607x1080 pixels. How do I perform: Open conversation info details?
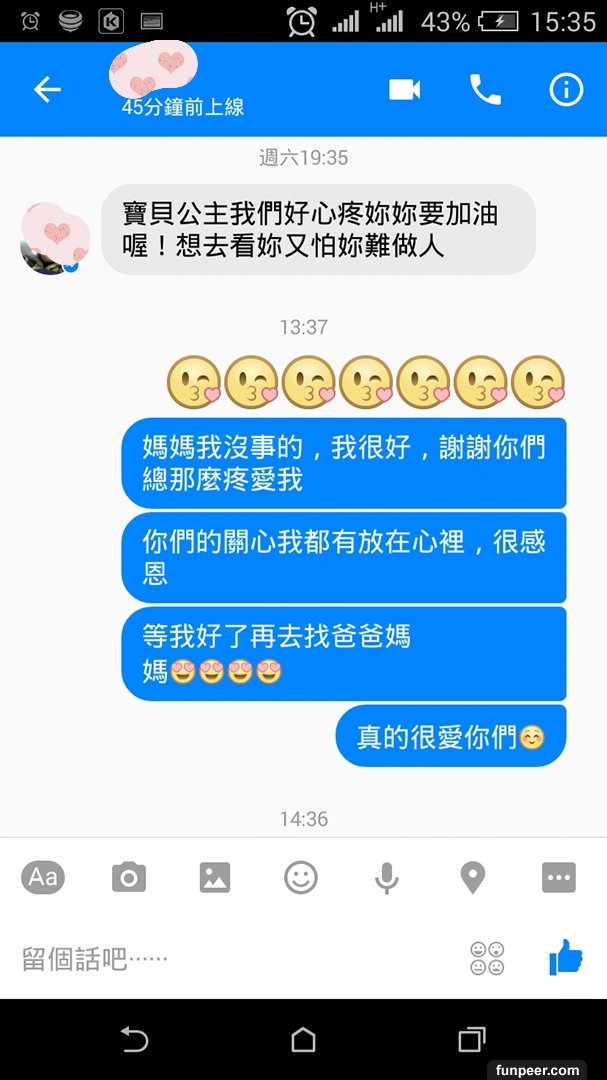pyautogui.click(x=566, y=90)
